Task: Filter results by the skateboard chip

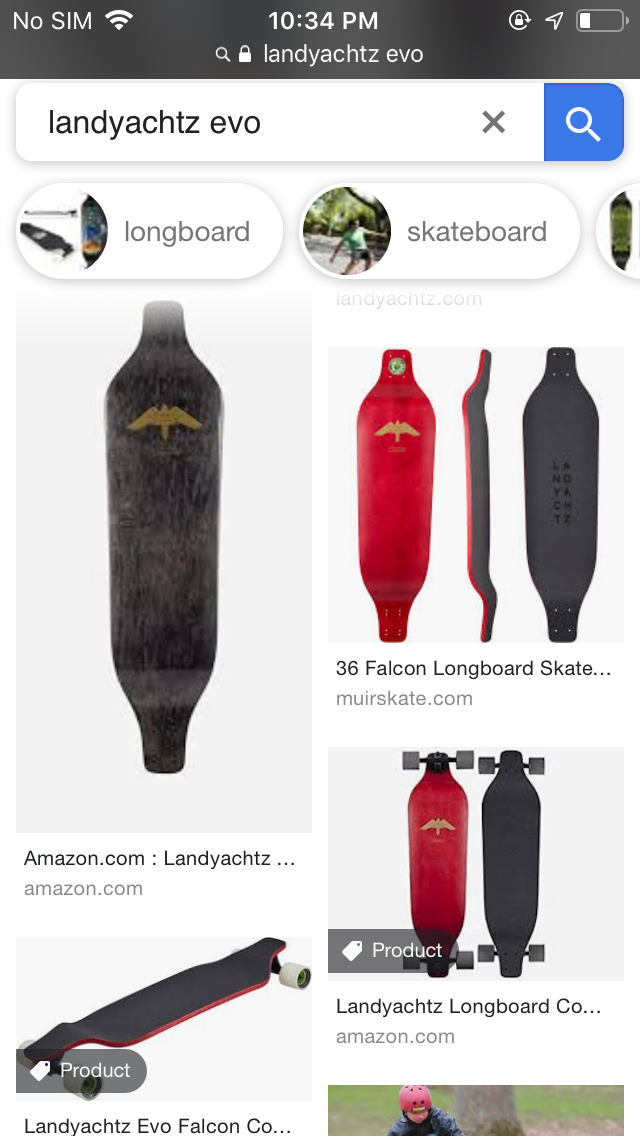Action: tap(440, 232)
